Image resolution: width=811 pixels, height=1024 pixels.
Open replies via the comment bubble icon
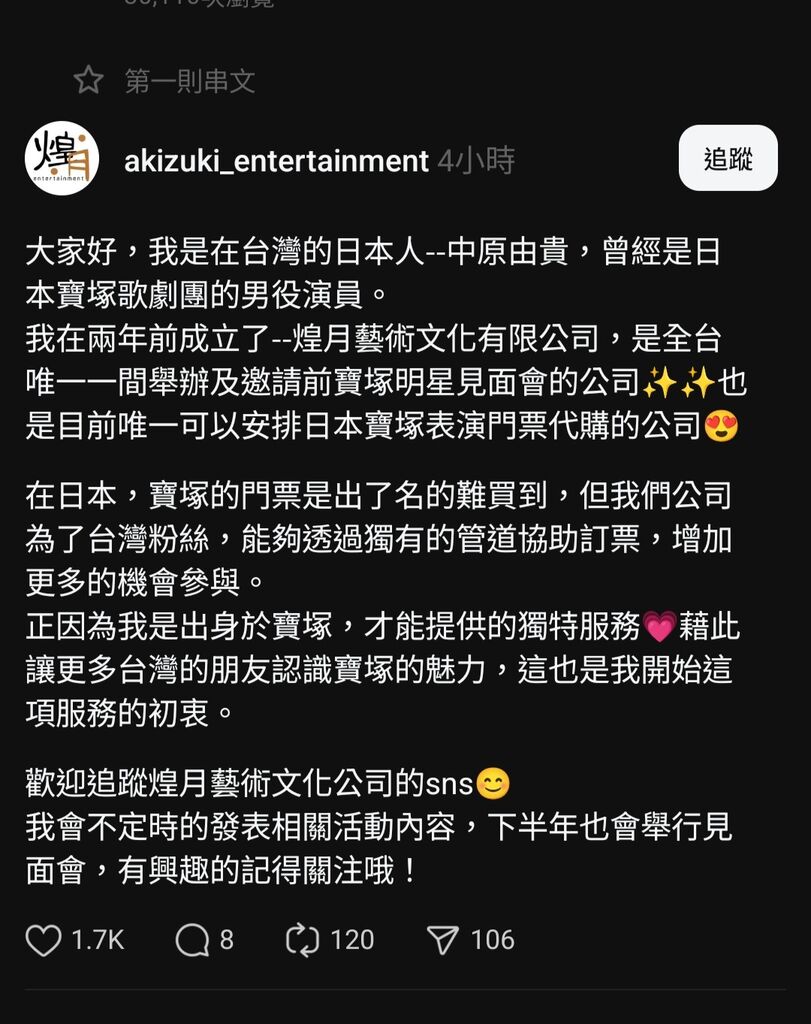click(192, 940)
